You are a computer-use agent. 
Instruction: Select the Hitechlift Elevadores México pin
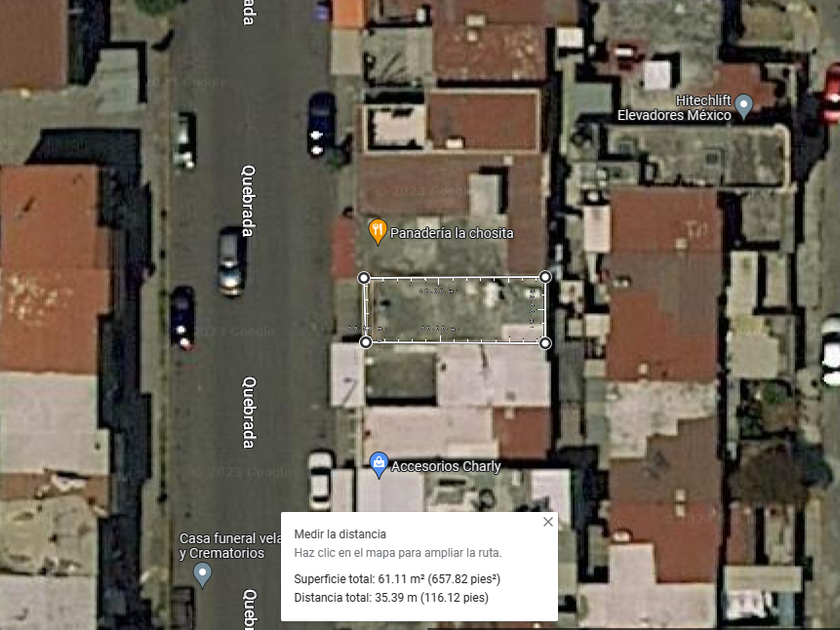[744, 106]
